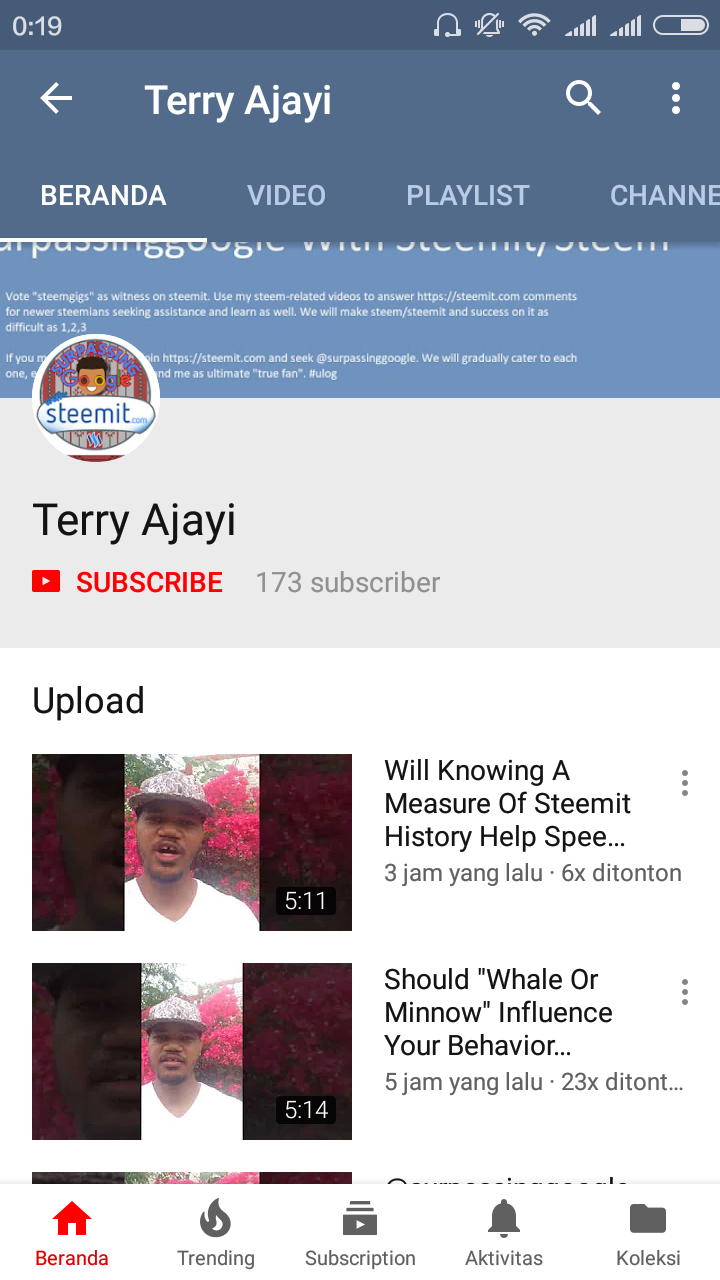Open the search magnifier icon

tap(583, 98)
